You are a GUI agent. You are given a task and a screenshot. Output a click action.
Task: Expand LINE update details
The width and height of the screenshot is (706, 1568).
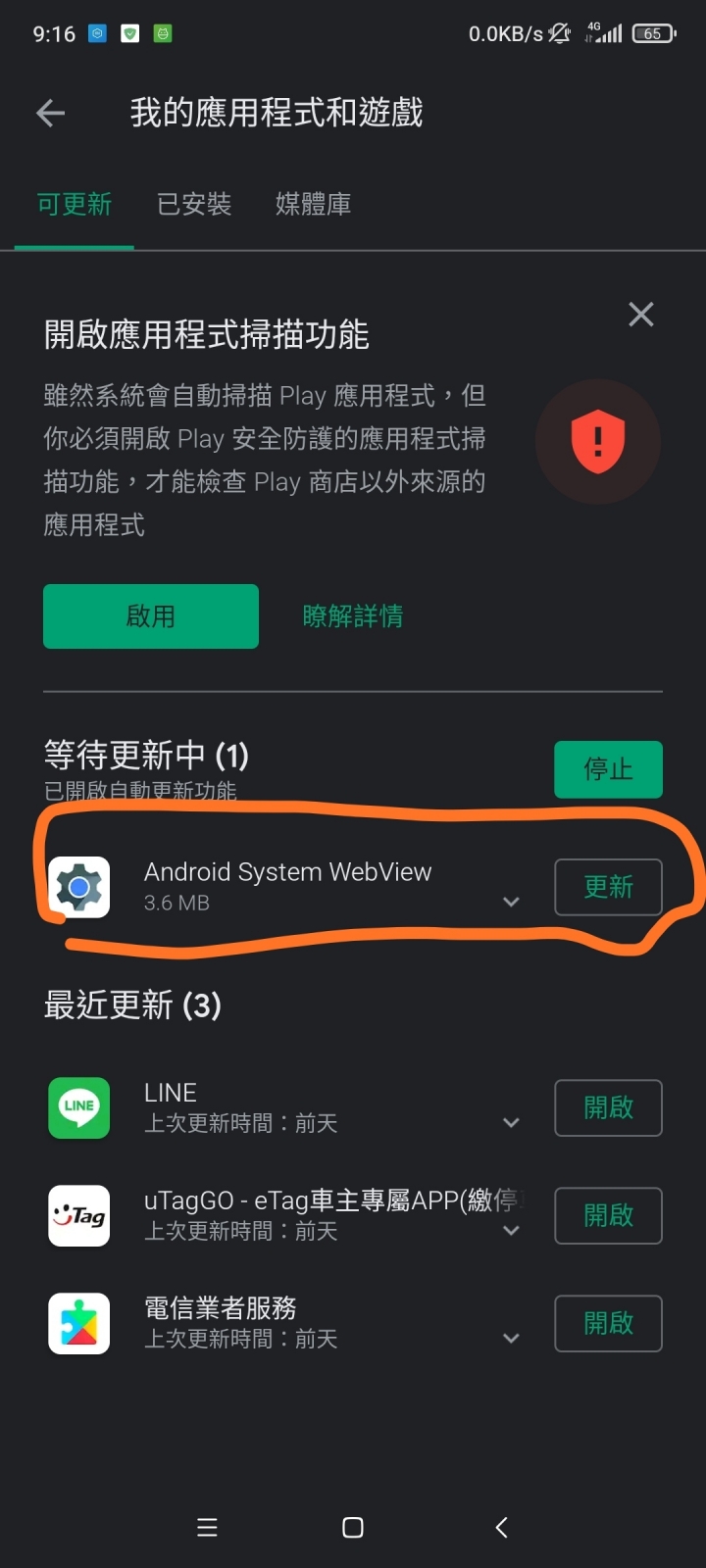tap(511, 1122)
